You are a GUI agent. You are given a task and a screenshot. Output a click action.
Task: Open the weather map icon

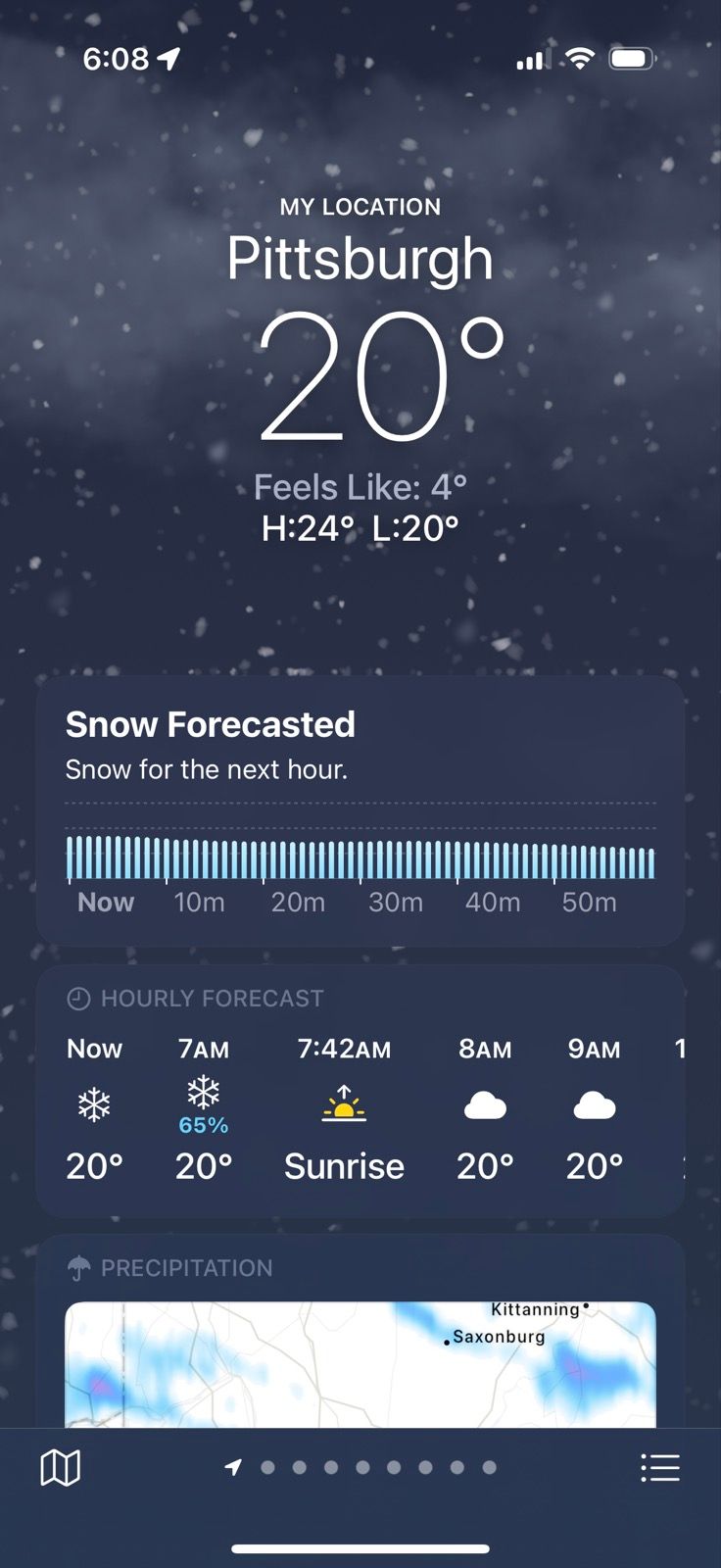(x=60, y=1467)
